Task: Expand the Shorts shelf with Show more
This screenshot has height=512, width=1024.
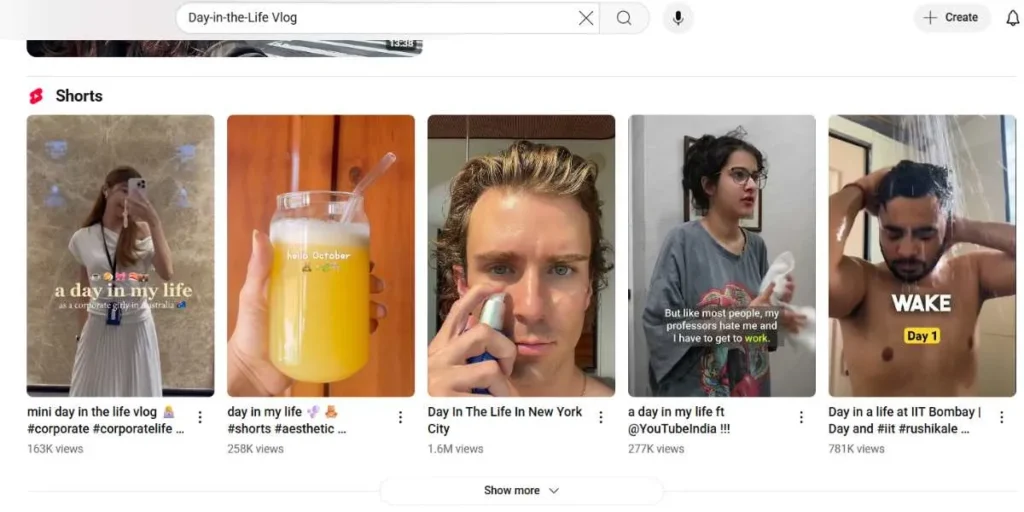Action: (521, 491)
